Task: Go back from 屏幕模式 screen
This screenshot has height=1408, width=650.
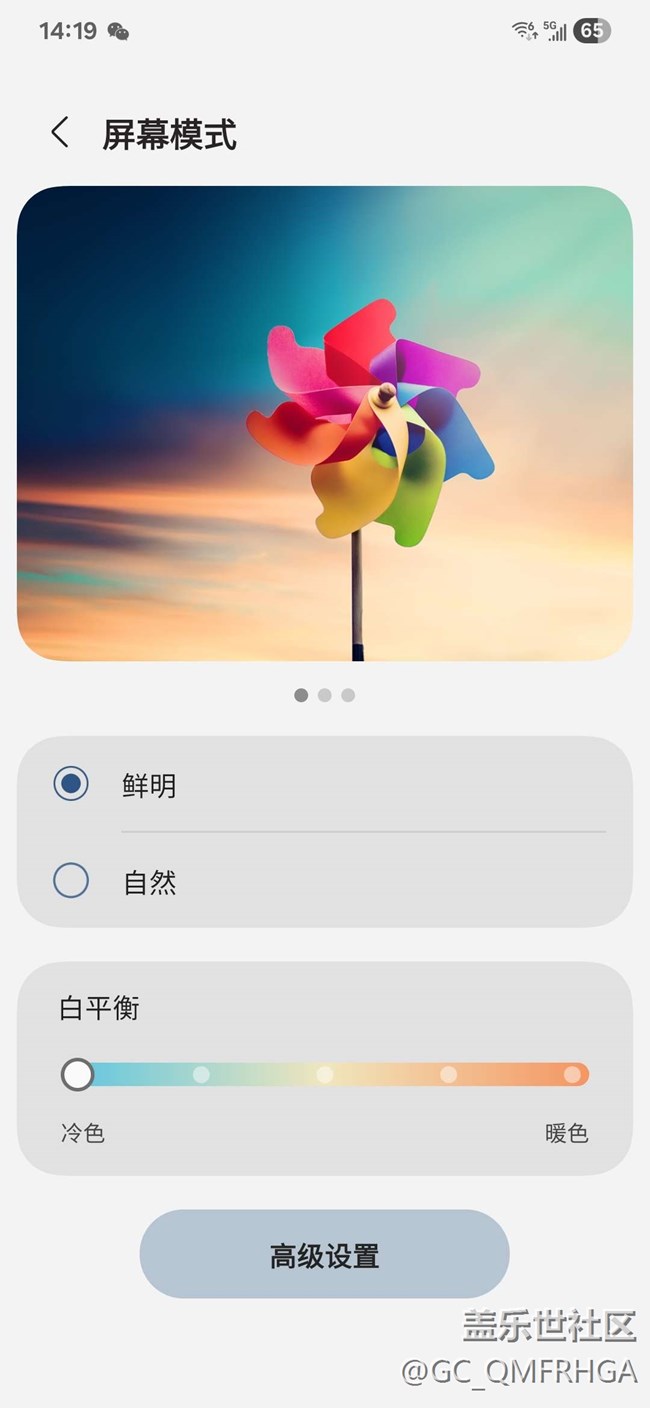Action: (x=60, y=132)
